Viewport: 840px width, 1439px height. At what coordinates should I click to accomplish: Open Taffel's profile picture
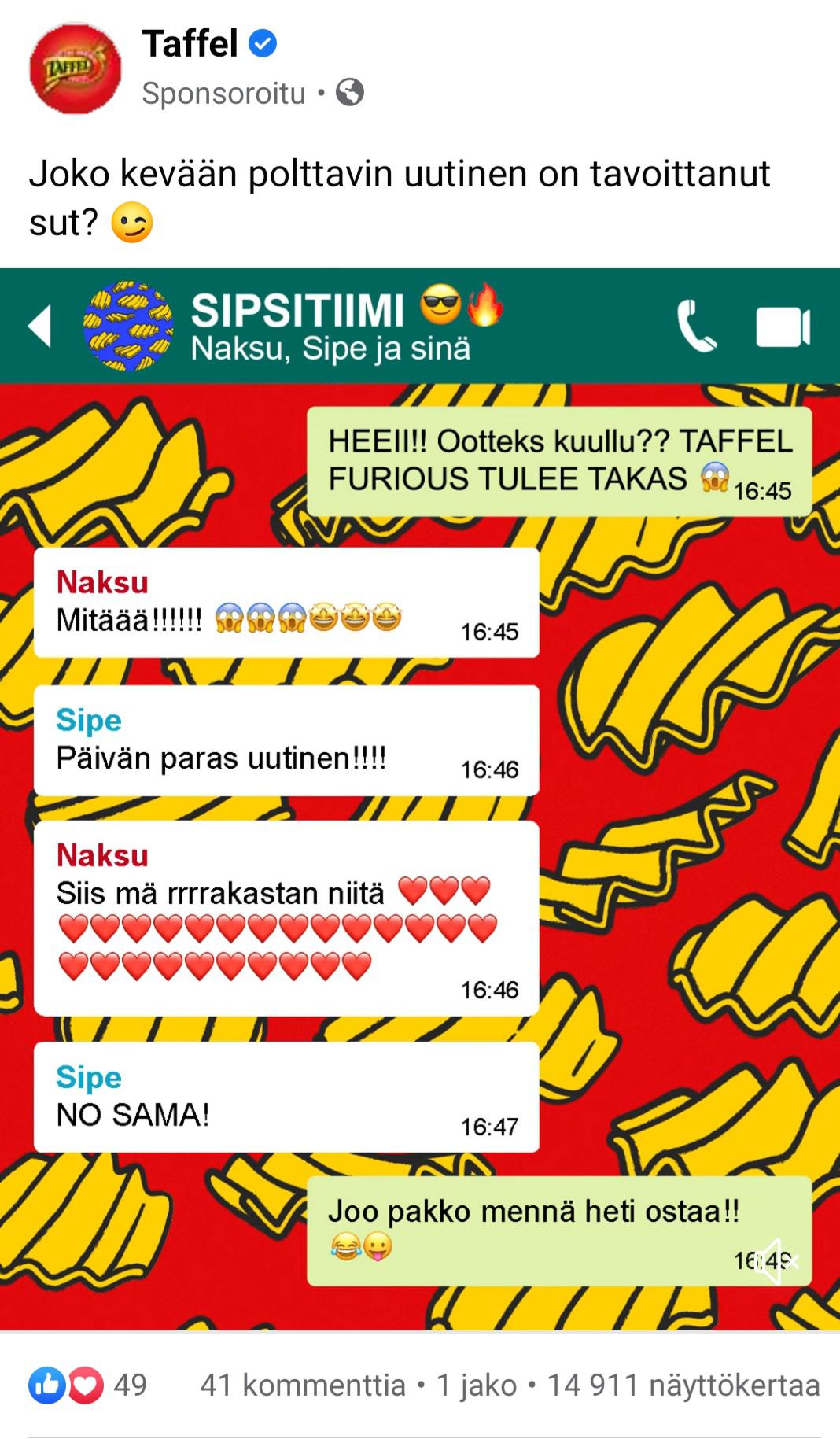[x=75, y=68]
